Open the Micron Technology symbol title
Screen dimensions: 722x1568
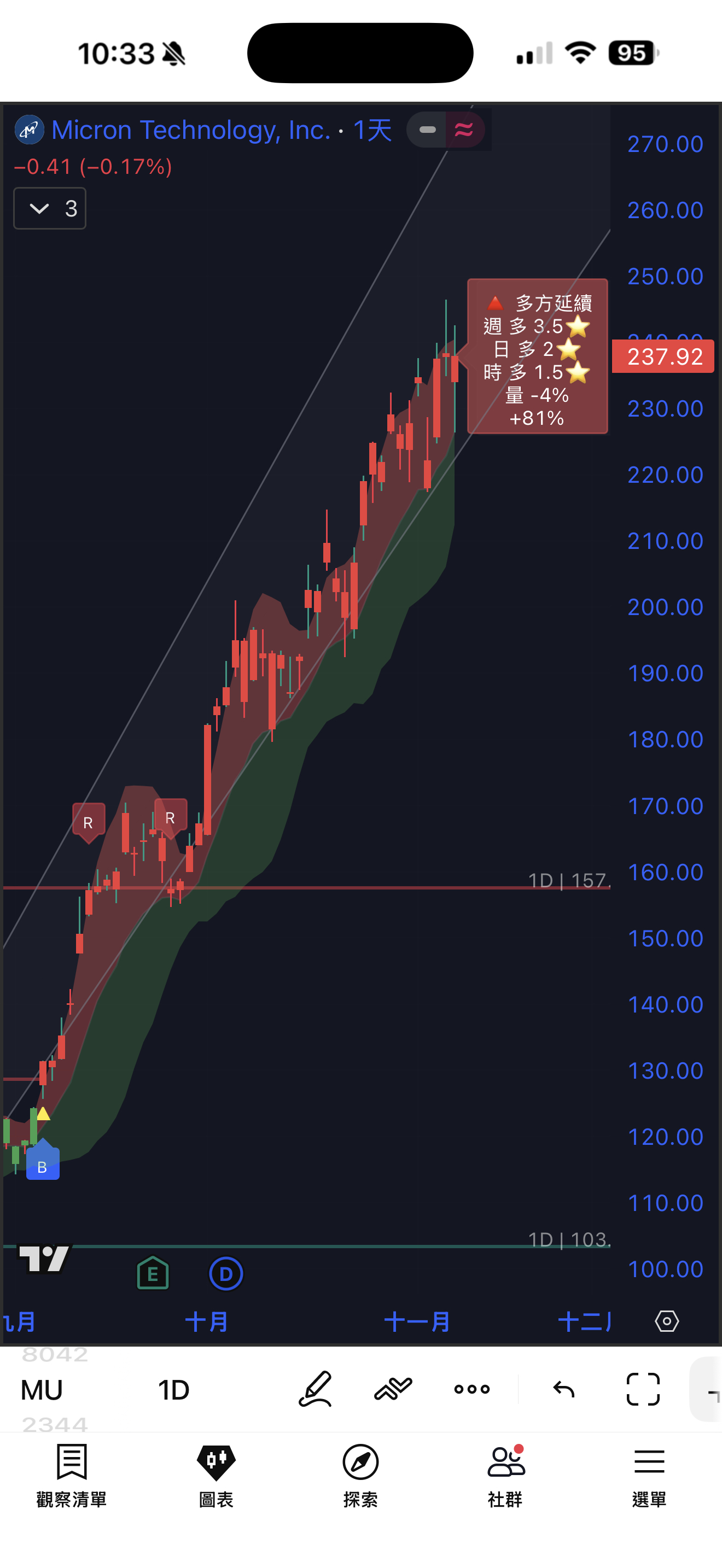pyautogui.click(x=190, y=130)
